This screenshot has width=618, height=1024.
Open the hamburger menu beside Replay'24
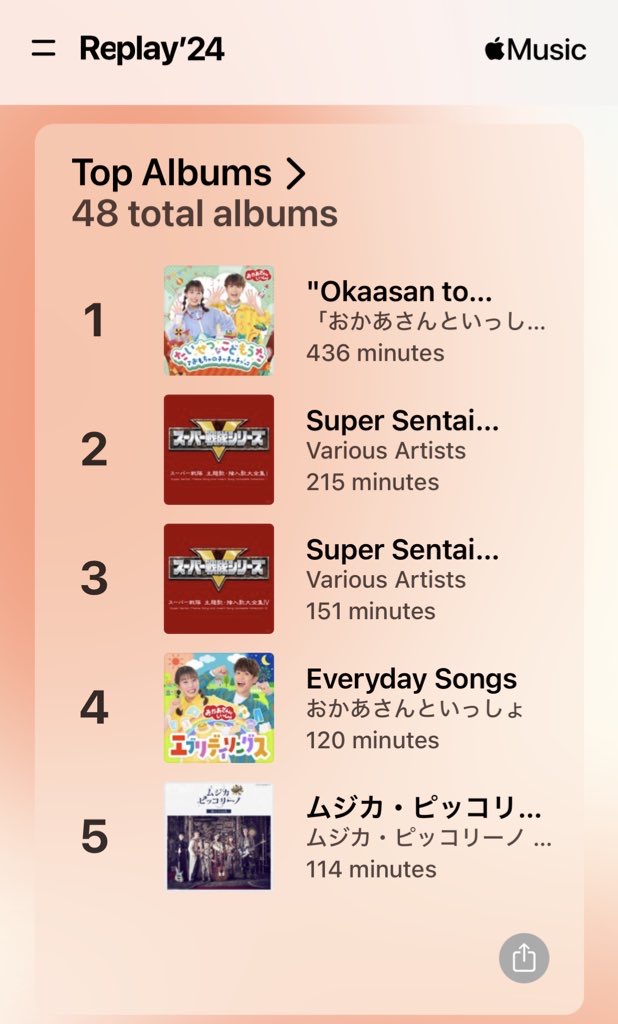tap(43, 48)
